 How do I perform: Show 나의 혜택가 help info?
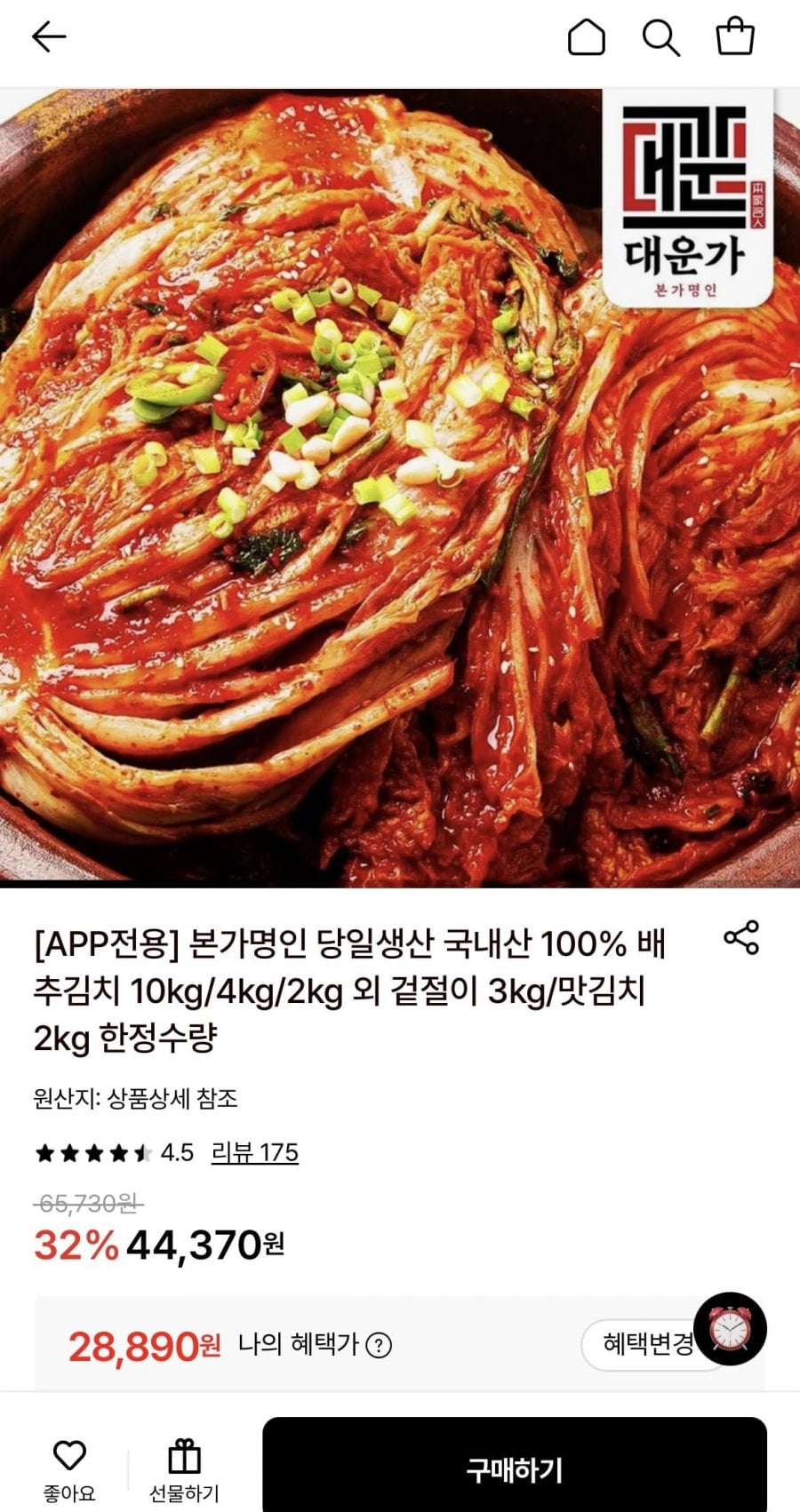(x=379, y=1346)
